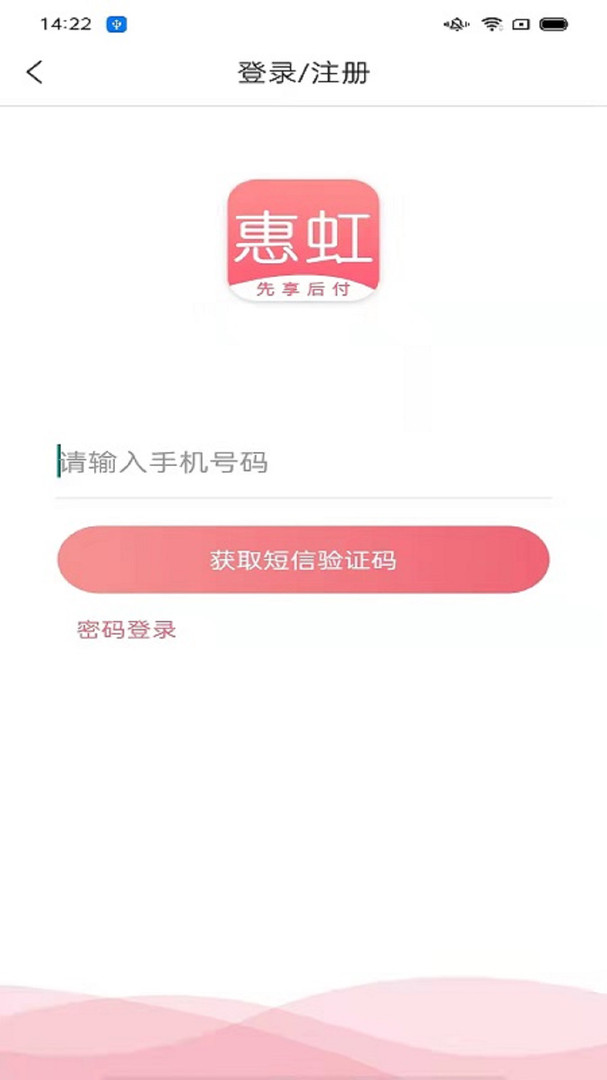Switch to 密码登录 password login
The height and width of the screenshot is (1080, 607).
pos(127,630)
